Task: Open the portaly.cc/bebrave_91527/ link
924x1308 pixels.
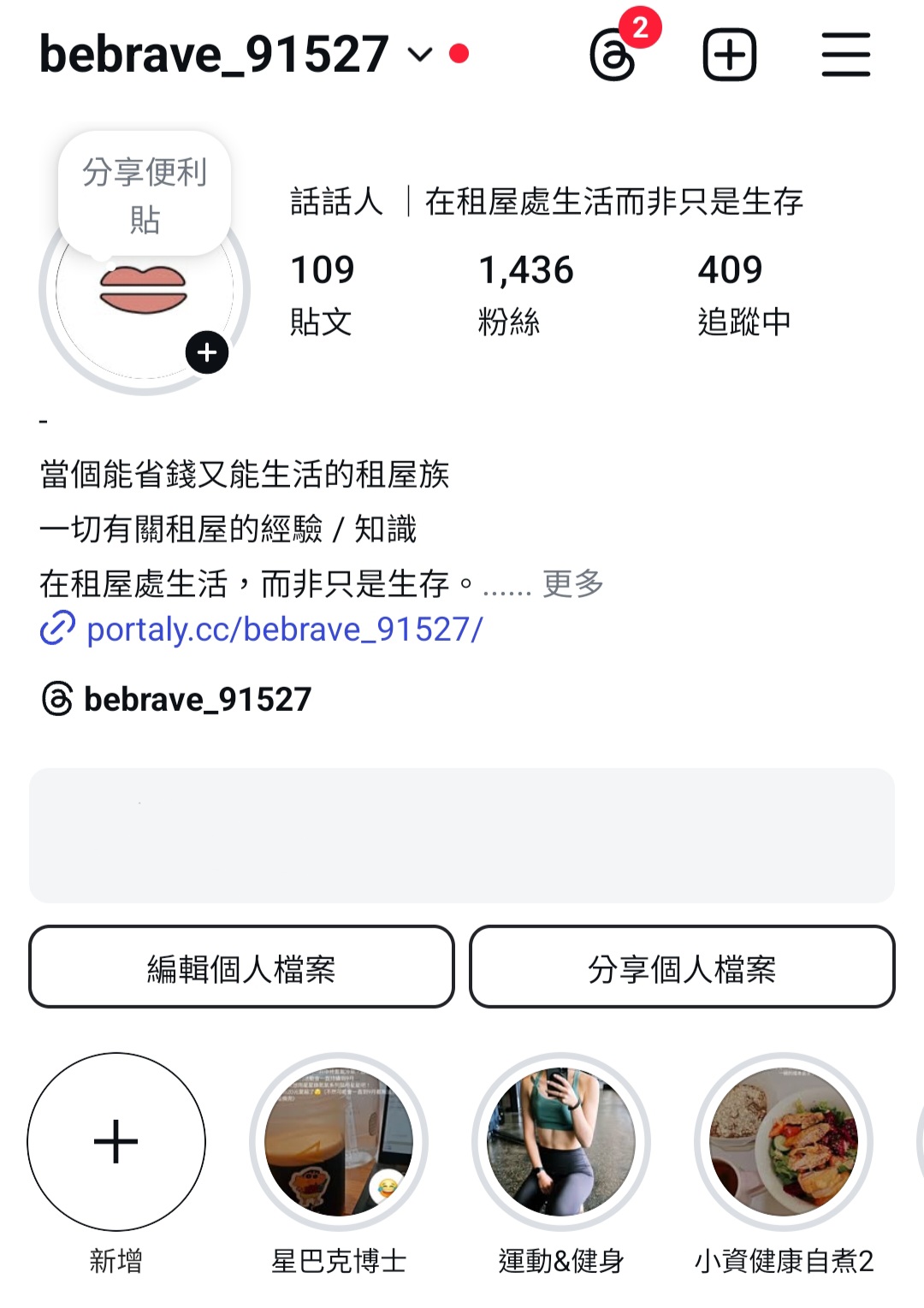Action: click(x=282, y=630)
